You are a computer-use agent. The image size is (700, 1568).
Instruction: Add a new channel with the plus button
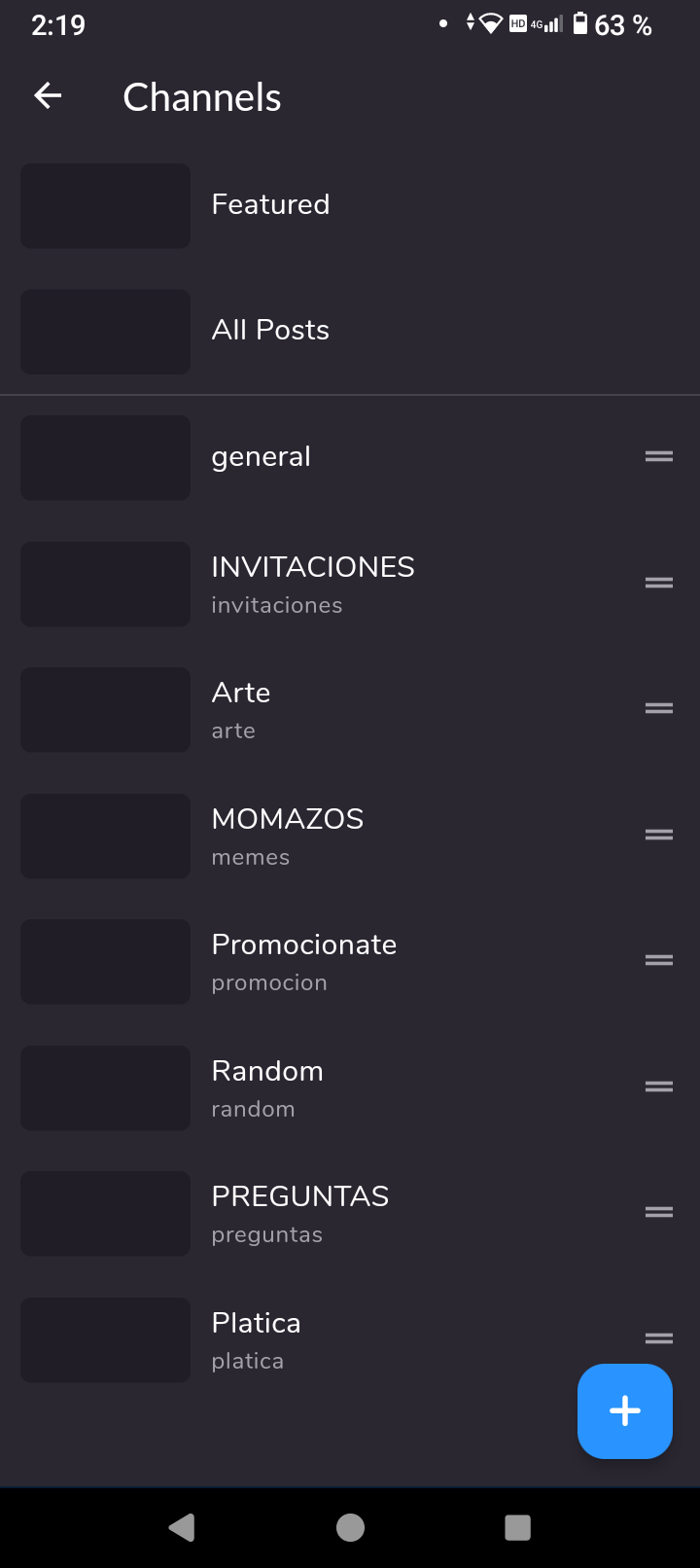pos(625,1410)
